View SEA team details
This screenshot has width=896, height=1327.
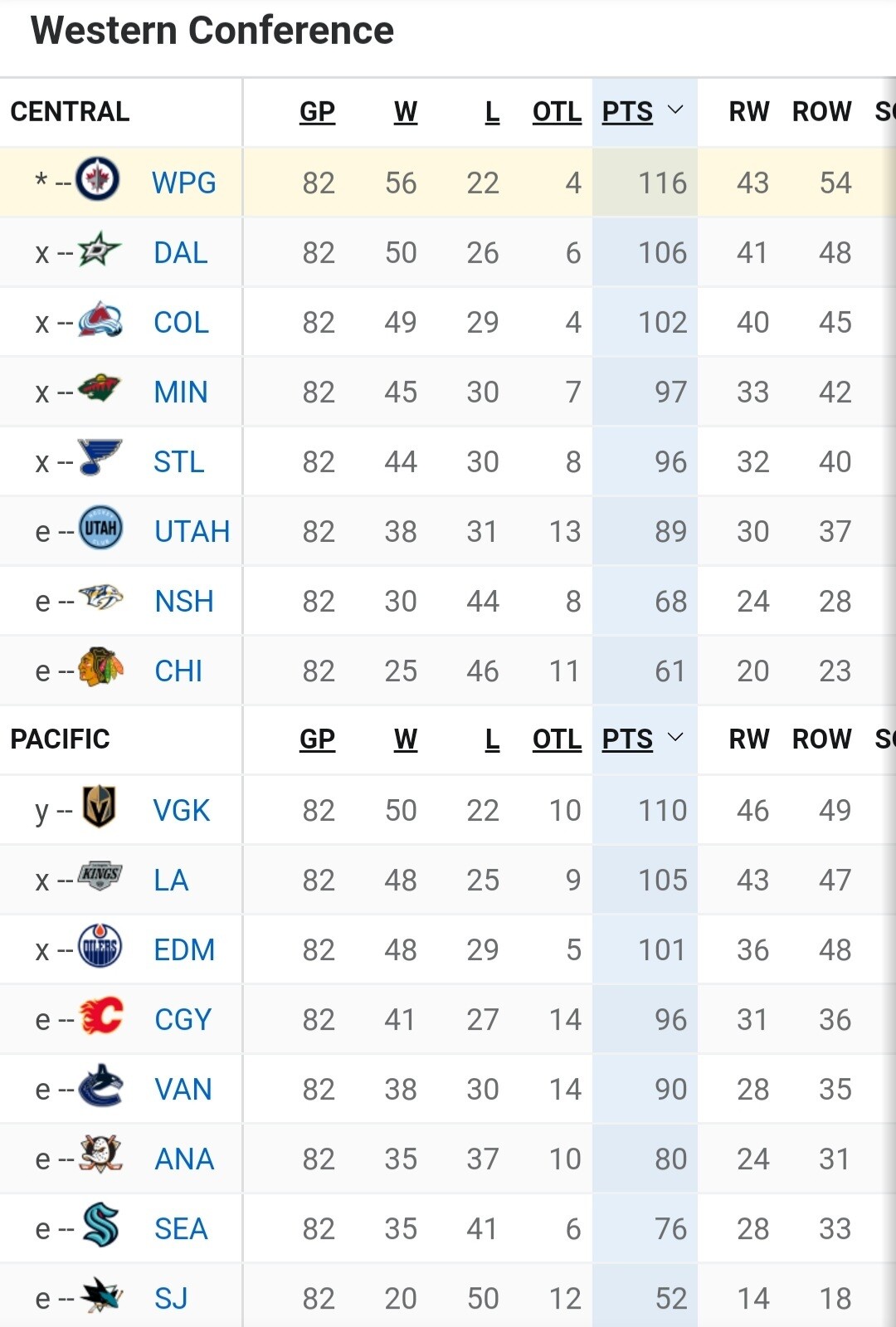click(181, 1228)
